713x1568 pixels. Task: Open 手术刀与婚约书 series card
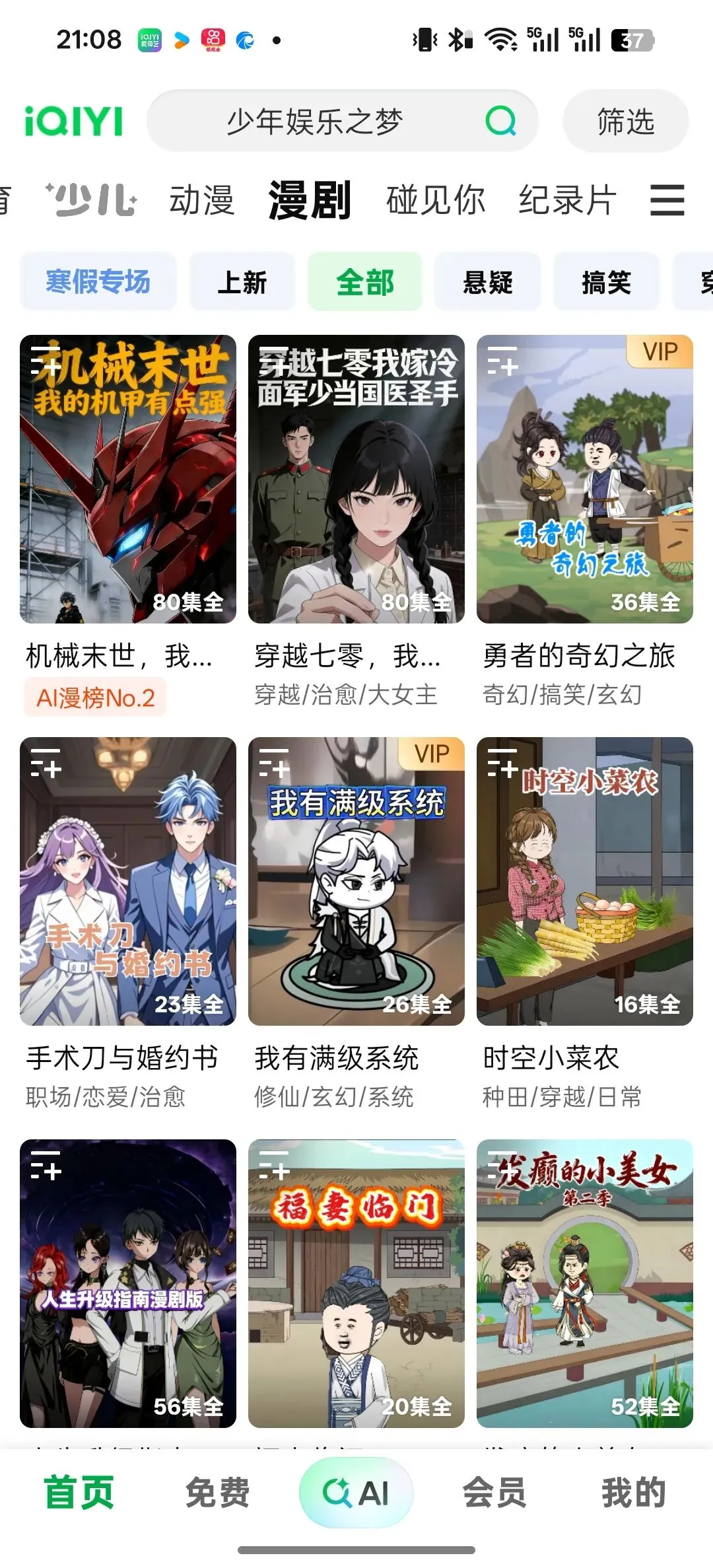pyautogui.click(x=128, y=881)
